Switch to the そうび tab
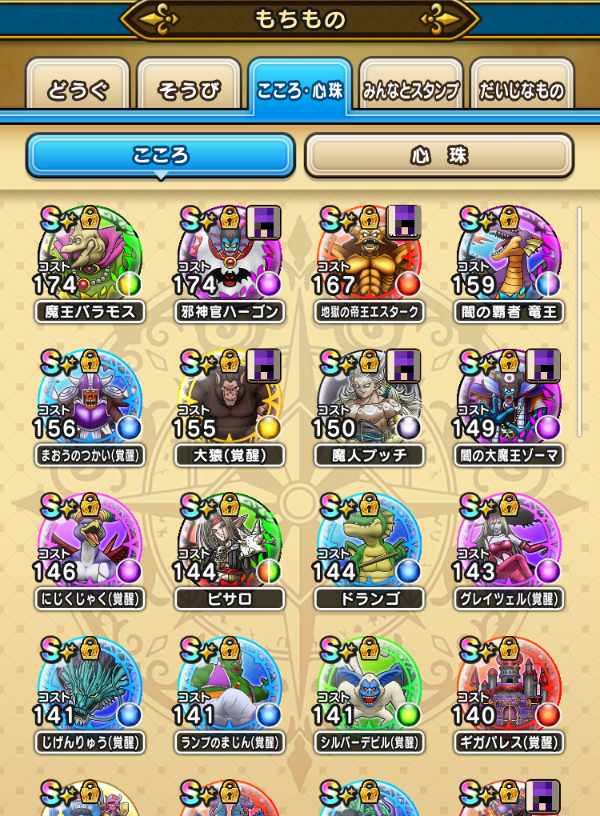 pyautogui.click(x=188, y=92)
